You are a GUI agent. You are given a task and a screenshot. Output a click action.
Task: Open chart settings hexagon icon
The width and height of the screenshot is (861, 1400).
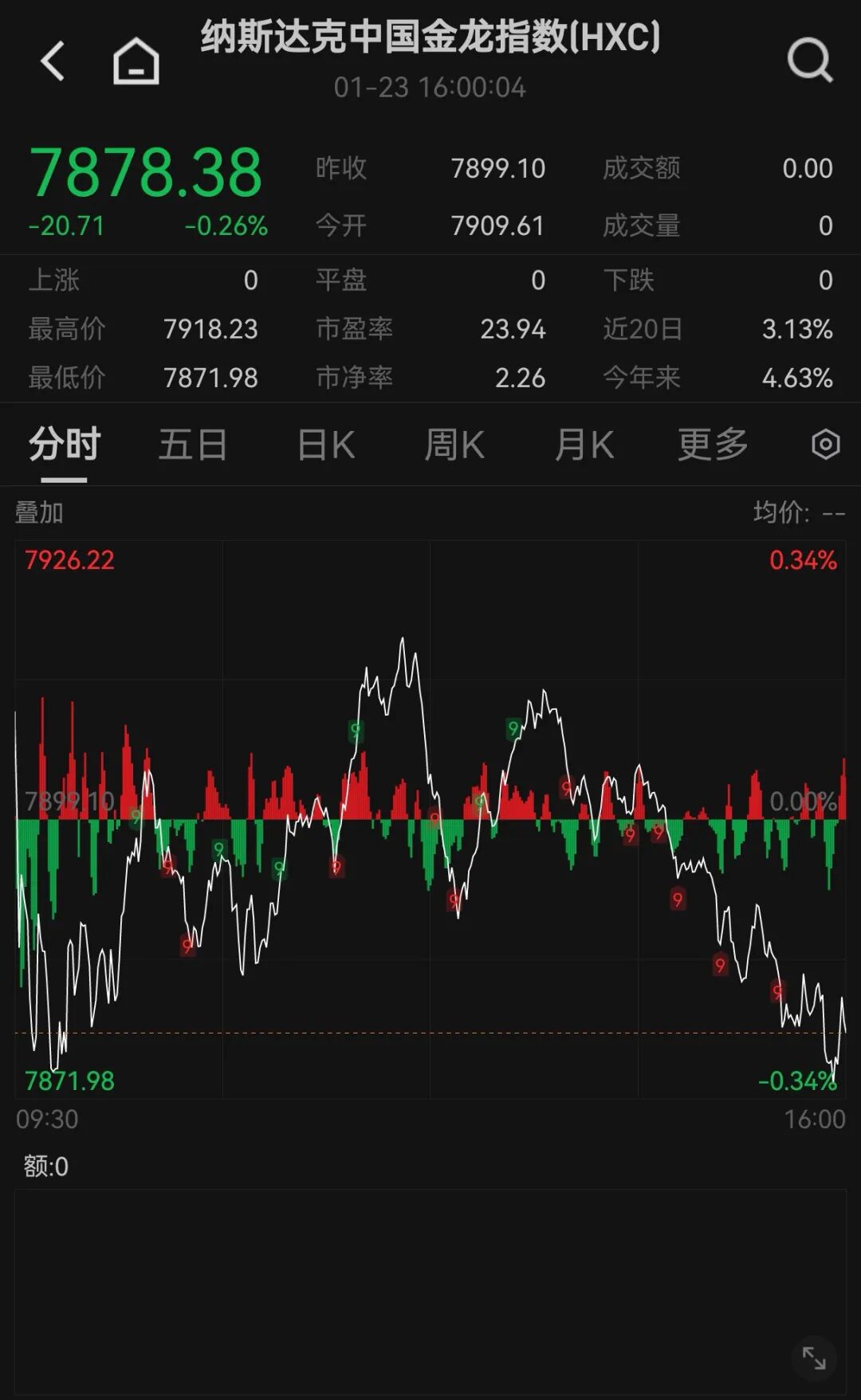pyautogui.click(x=825, y=445)
